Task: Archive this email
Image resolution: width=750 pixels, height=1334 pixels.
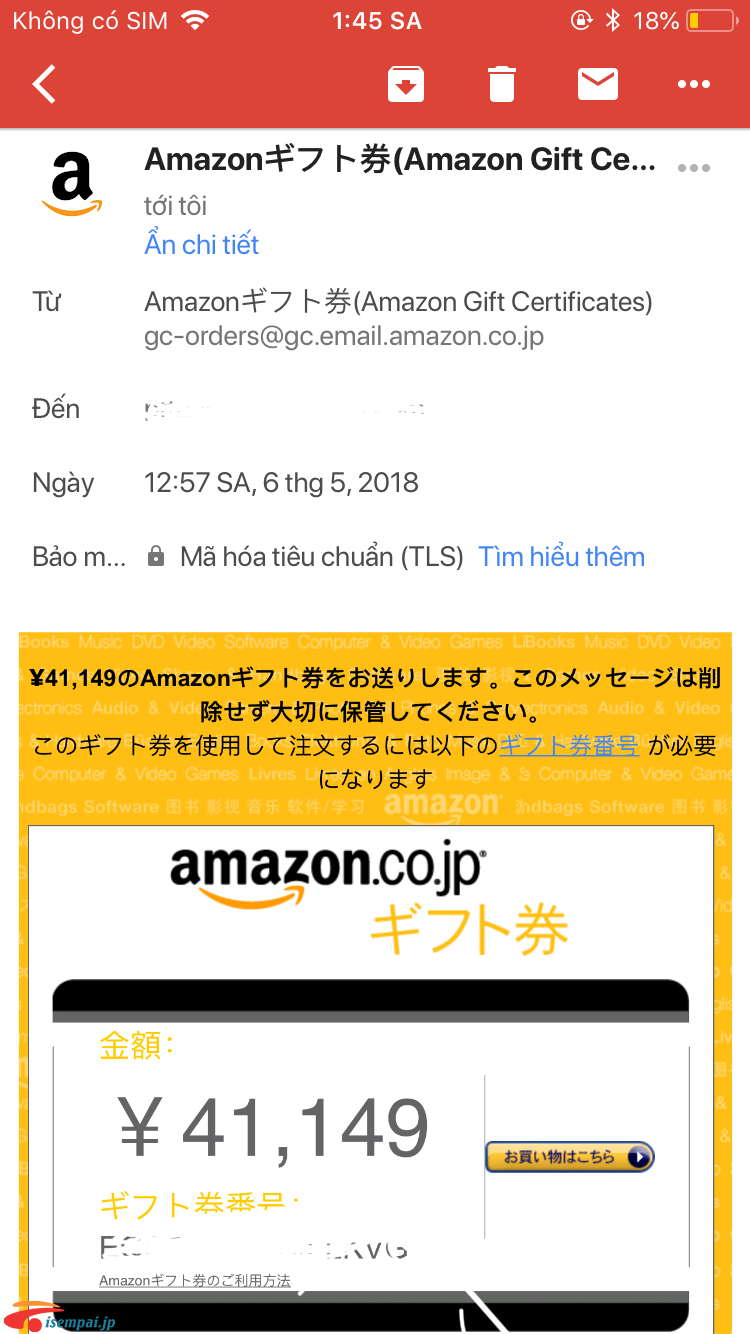Action: click(406, 85)
